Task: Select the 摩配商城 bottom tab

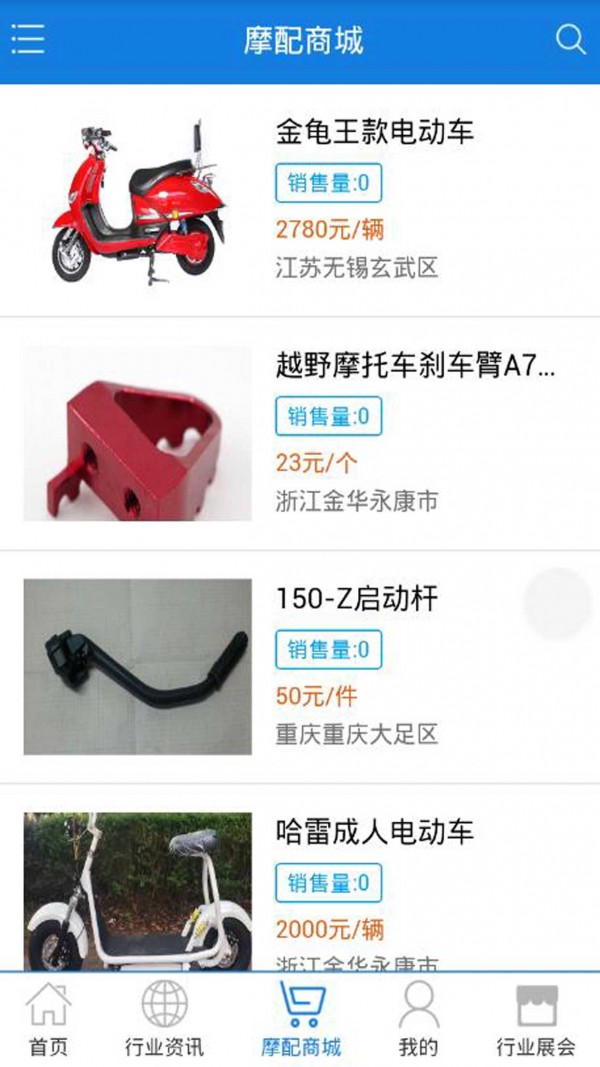Action: point(301,1020)
